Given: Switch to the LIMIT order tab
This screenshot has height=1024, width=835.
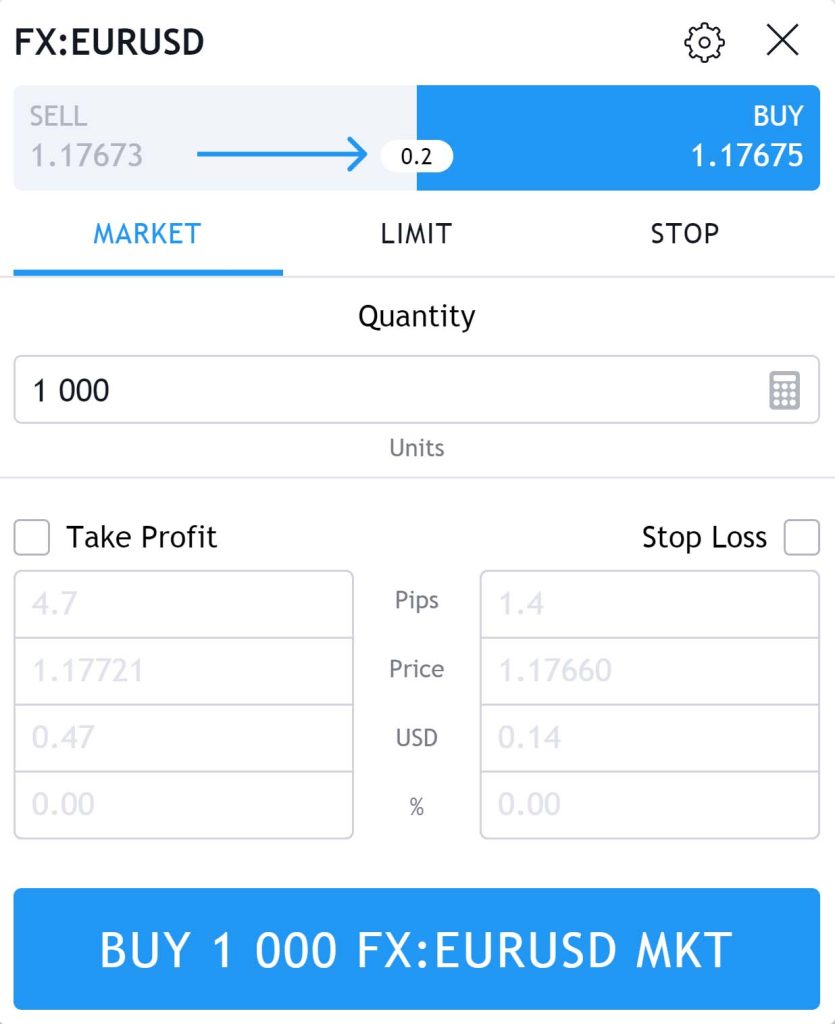Looking at the screenshot, I should click(x=416, y=234).
